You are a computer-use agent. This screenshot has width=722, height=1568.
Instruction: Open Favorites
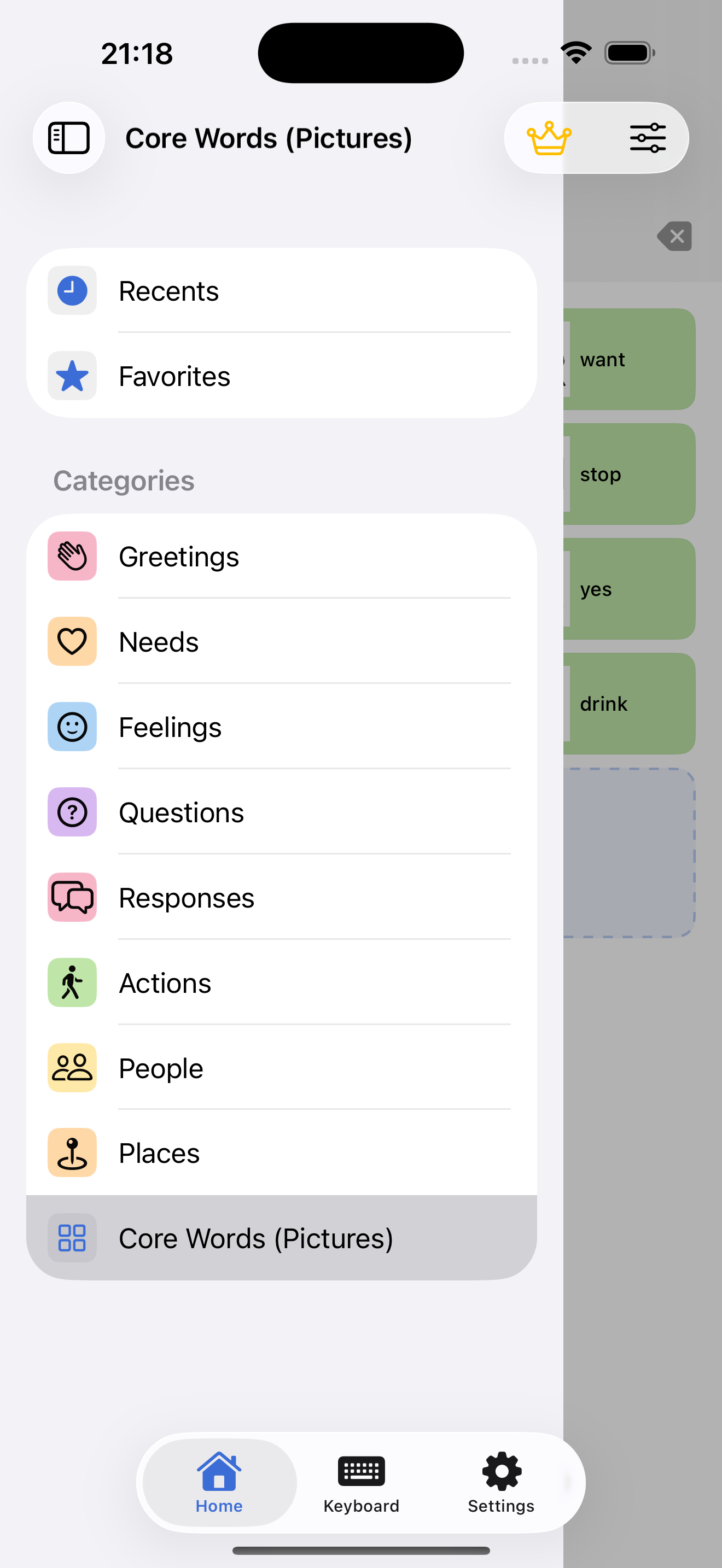tap(281, 376)
